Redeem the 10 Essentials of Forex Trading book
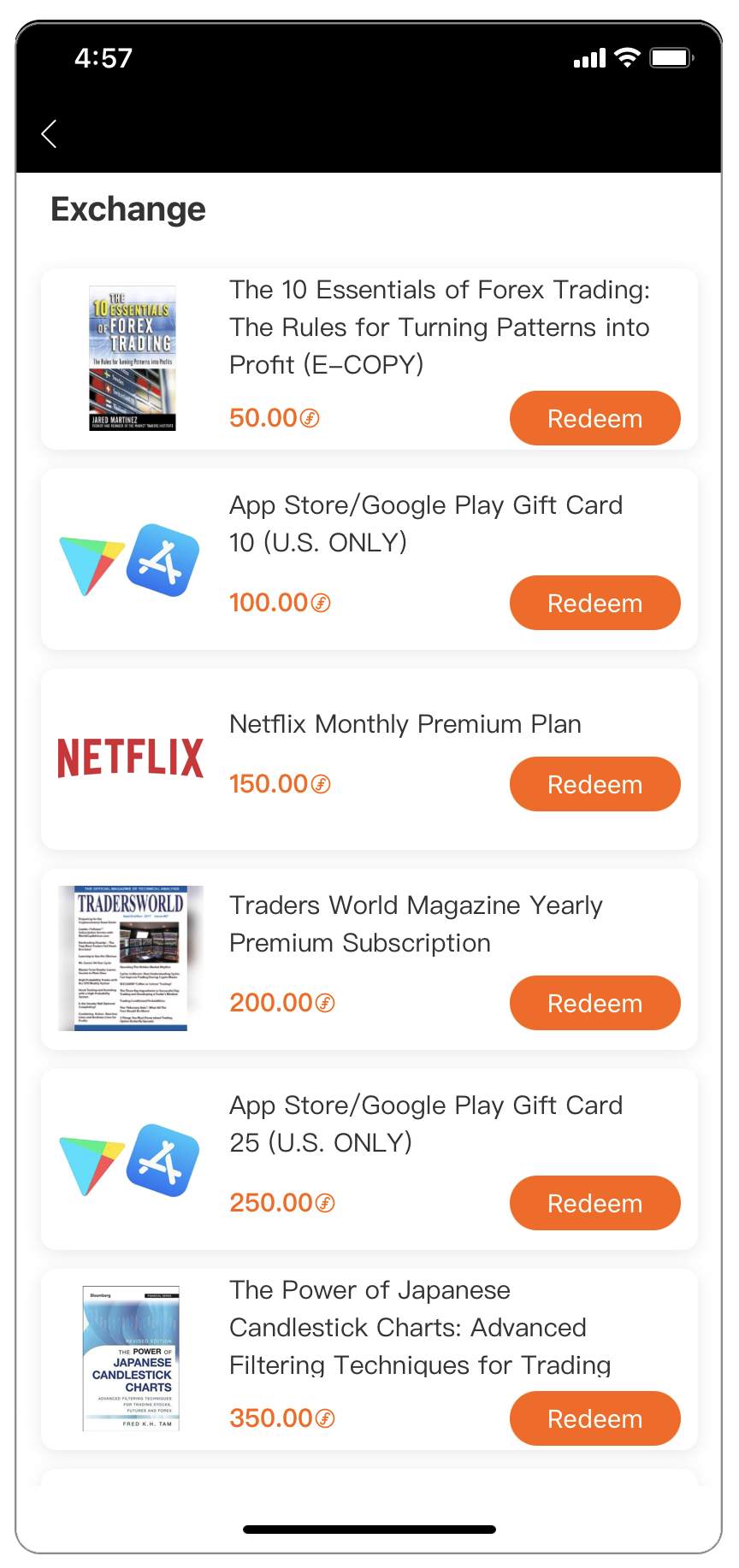The height and width of the screenshot is (1568, 739). 594,418
